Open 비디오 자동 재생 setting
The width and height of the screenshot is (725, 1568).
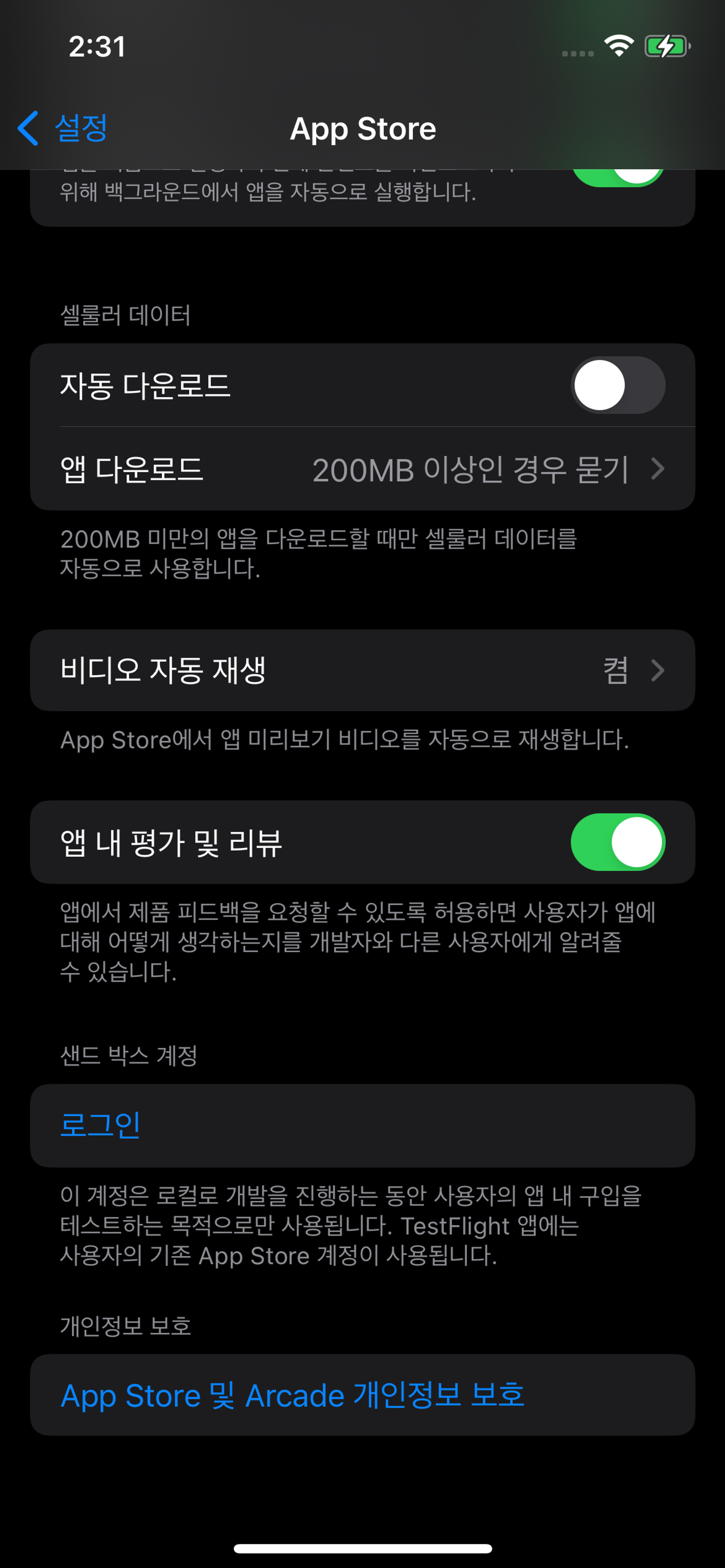362,670
